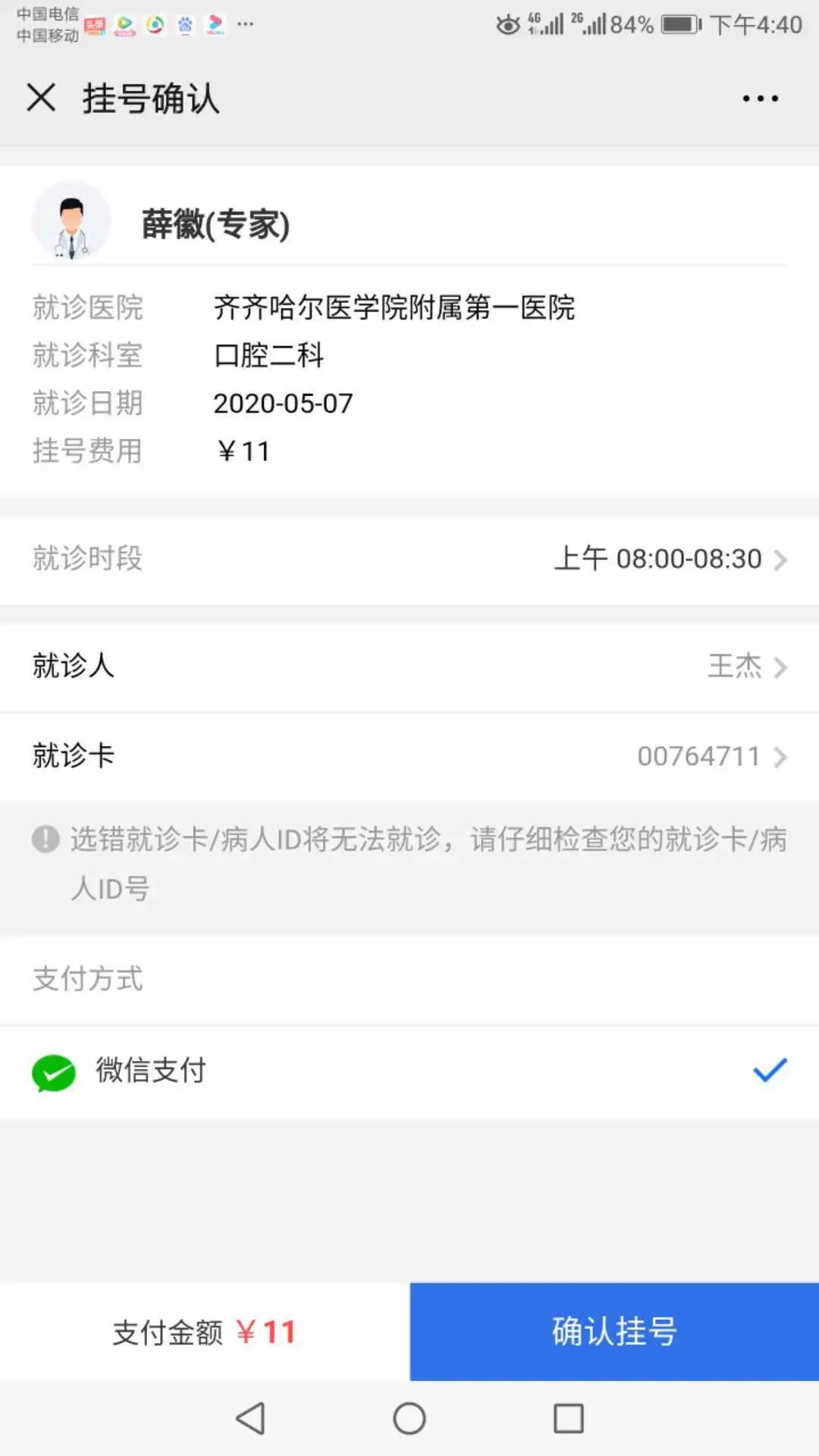Image resolution: width=819 pixels, height=1456 pixels.
Task: Select 微信支付 as payment method
Action: point(409,1071)
